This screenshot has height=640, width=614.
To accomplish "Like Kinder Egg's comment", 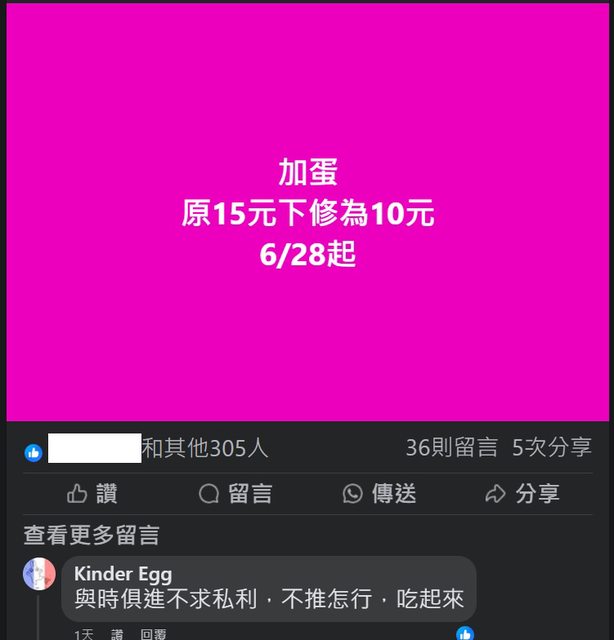I will click(117, 634).
